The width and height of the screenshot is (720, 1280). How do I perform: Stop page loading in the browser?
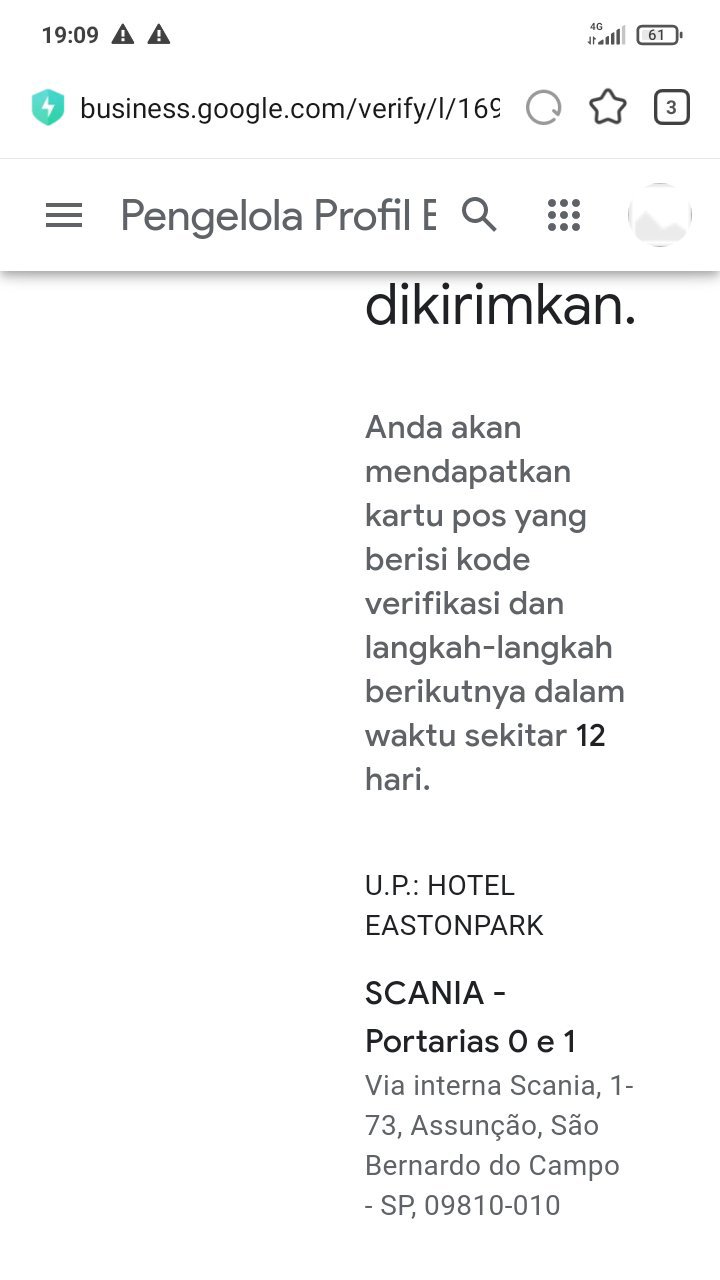pyautogui.click(x=543, y=108)
